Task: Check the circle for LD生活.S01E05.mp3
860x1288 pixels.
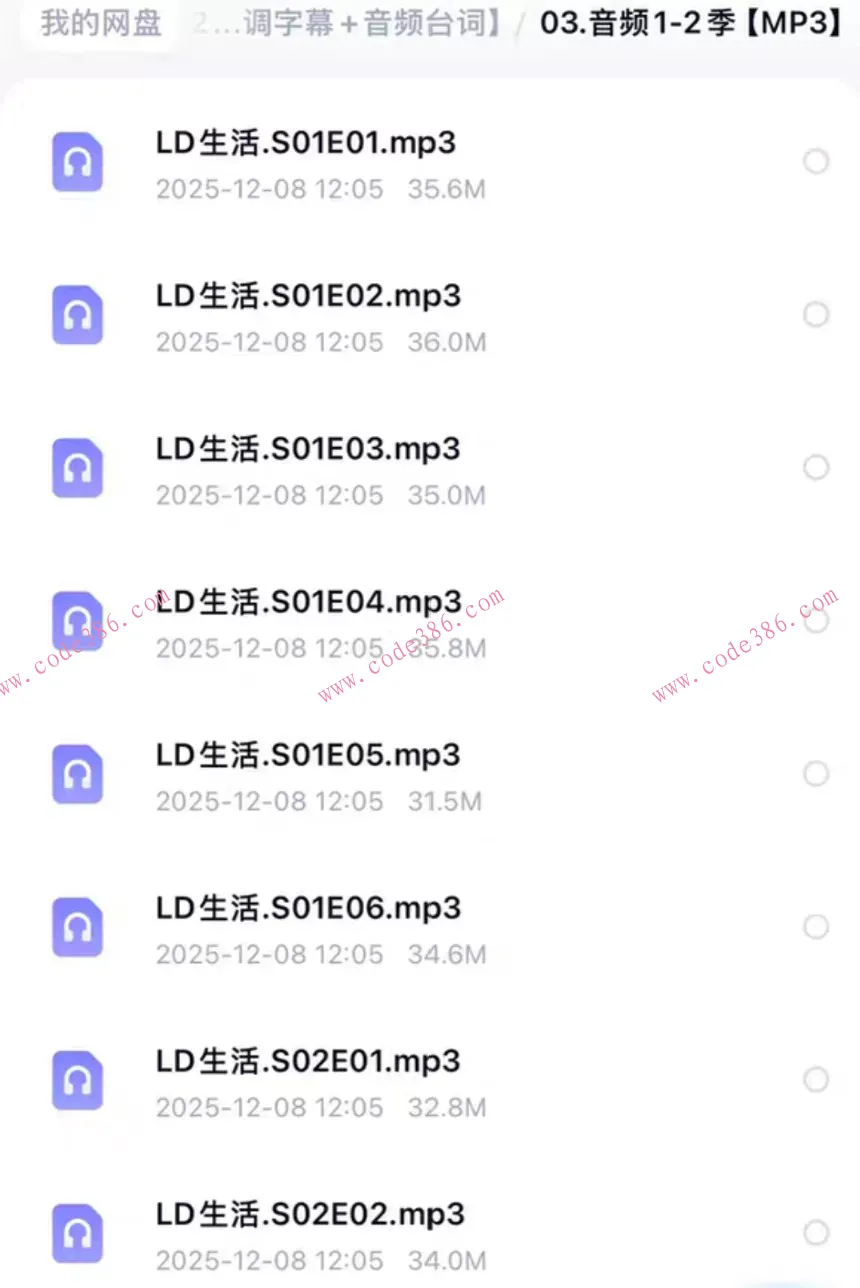Action: coord(816,774)
